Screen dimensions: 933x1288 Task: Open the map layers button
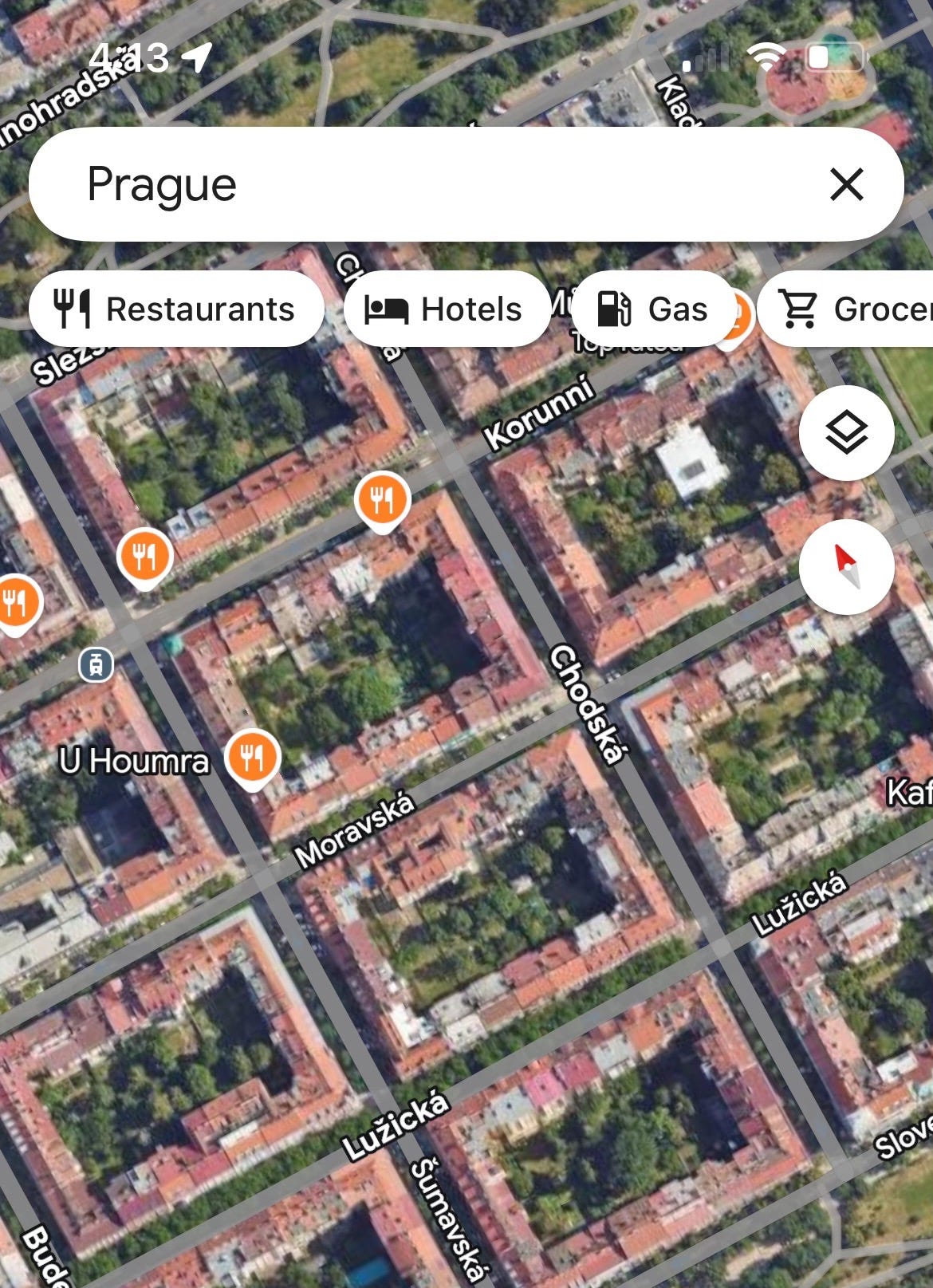(846, 433)
